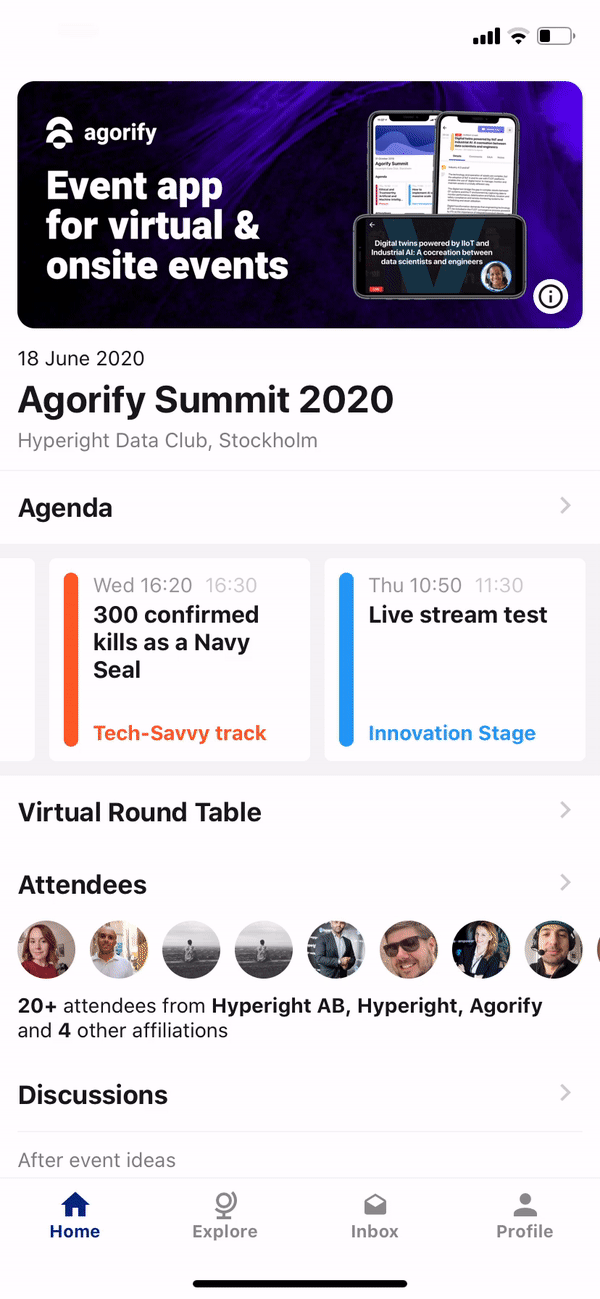Image resolution: width=600 pixels, height=1299 pixels.
Task: Switch to the Inbox tab
Action: pyautogui.click(x=375, y=1216)
